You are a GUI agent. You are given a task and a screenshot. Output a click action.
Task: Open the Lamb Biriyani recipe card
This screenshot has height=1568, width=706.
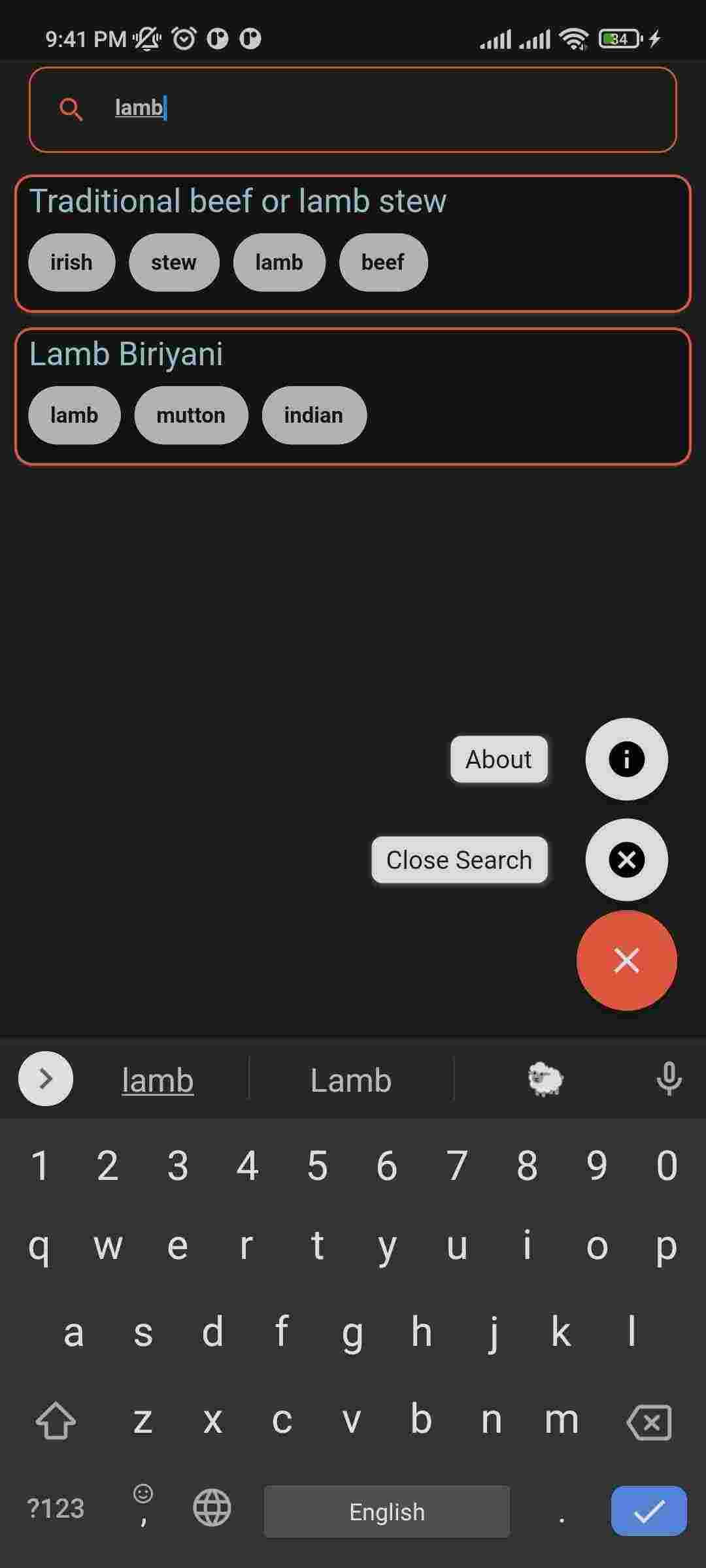tap(126, 354)
